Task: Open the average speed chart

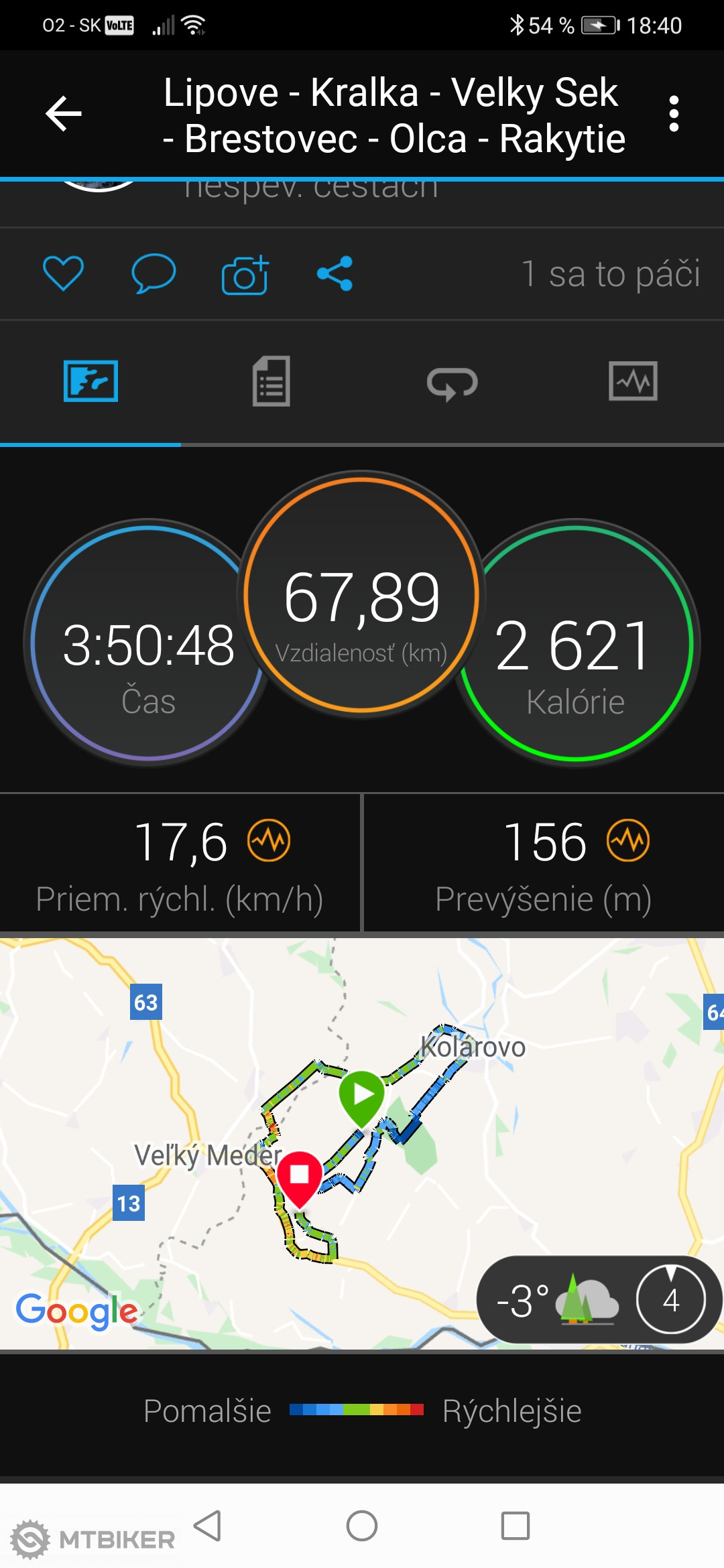Action: click(x=269, y=841)
